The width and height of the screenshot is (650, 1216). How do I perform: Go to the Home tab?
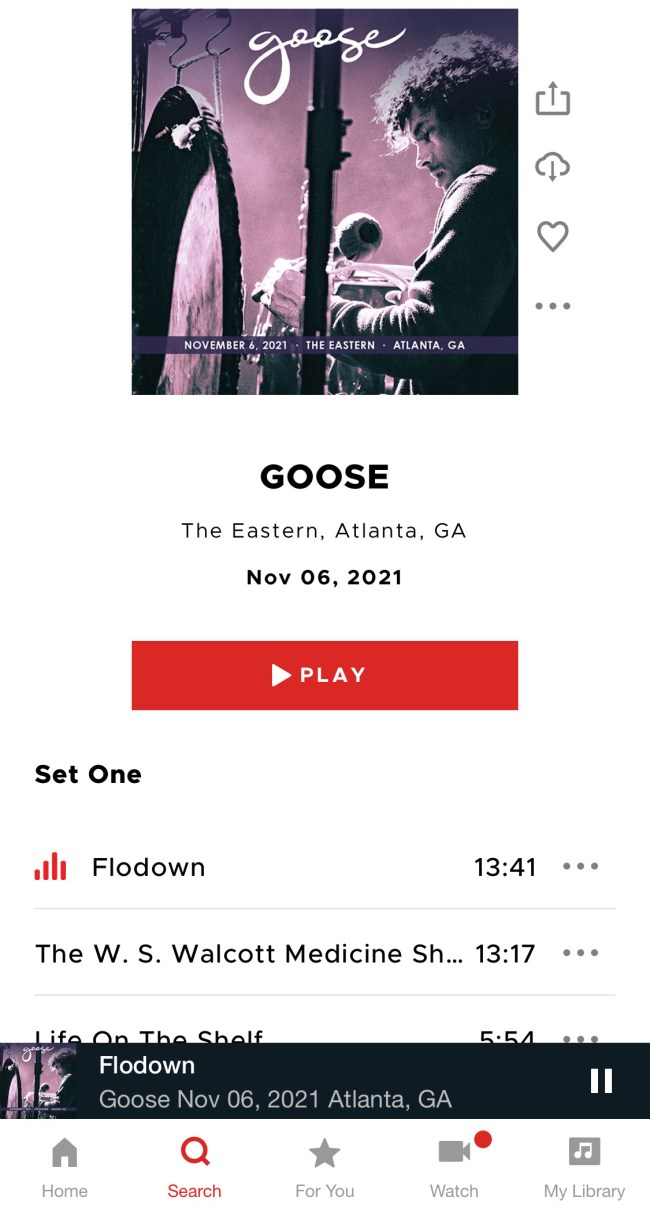click(64, 1167)
